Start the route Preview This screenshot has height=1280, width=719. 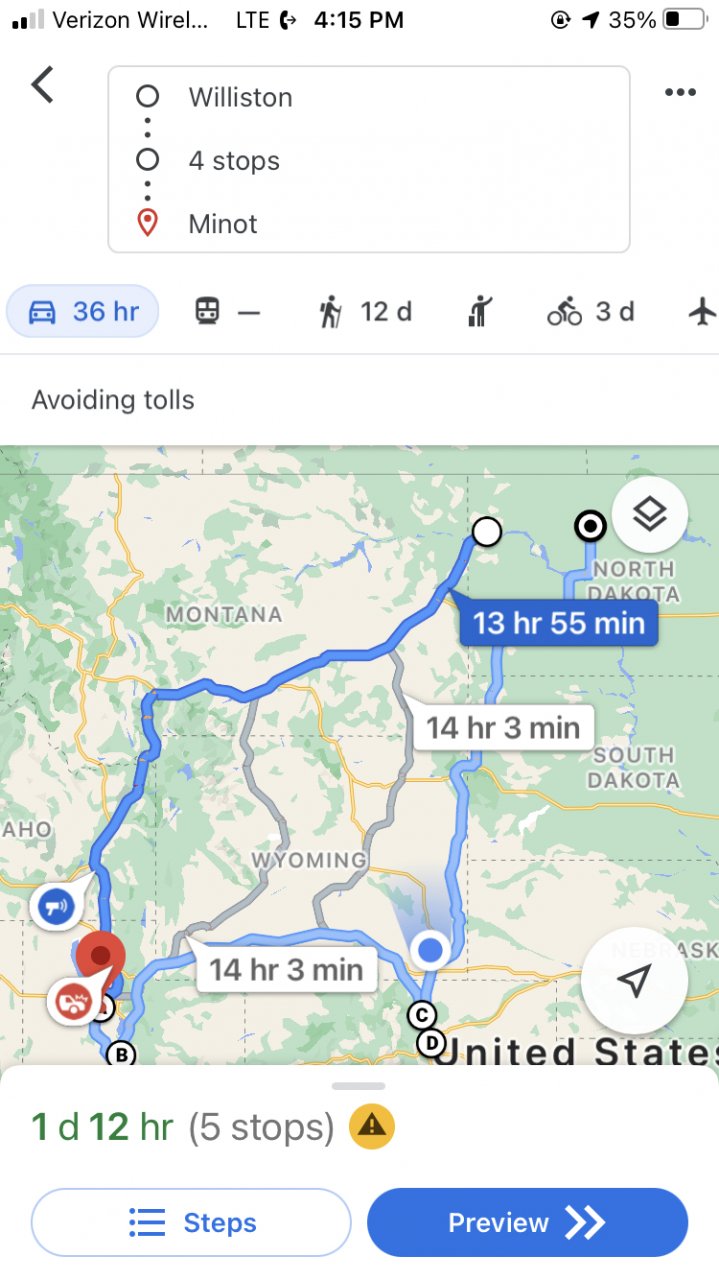(527, 1222)
